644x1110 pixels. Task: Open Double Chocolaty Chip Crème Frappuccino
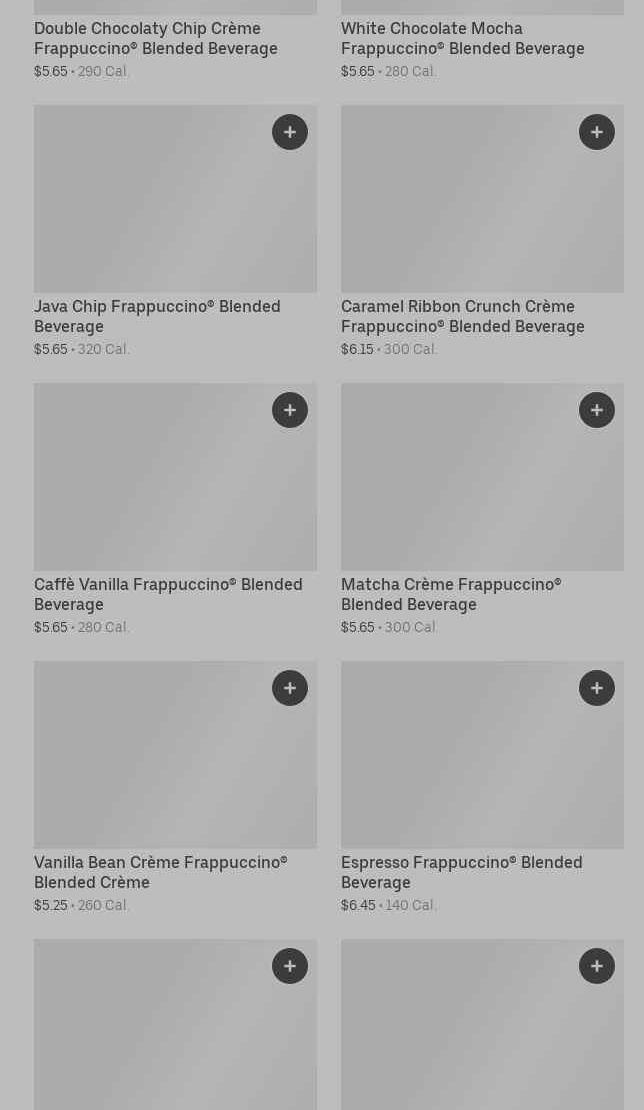156,38
